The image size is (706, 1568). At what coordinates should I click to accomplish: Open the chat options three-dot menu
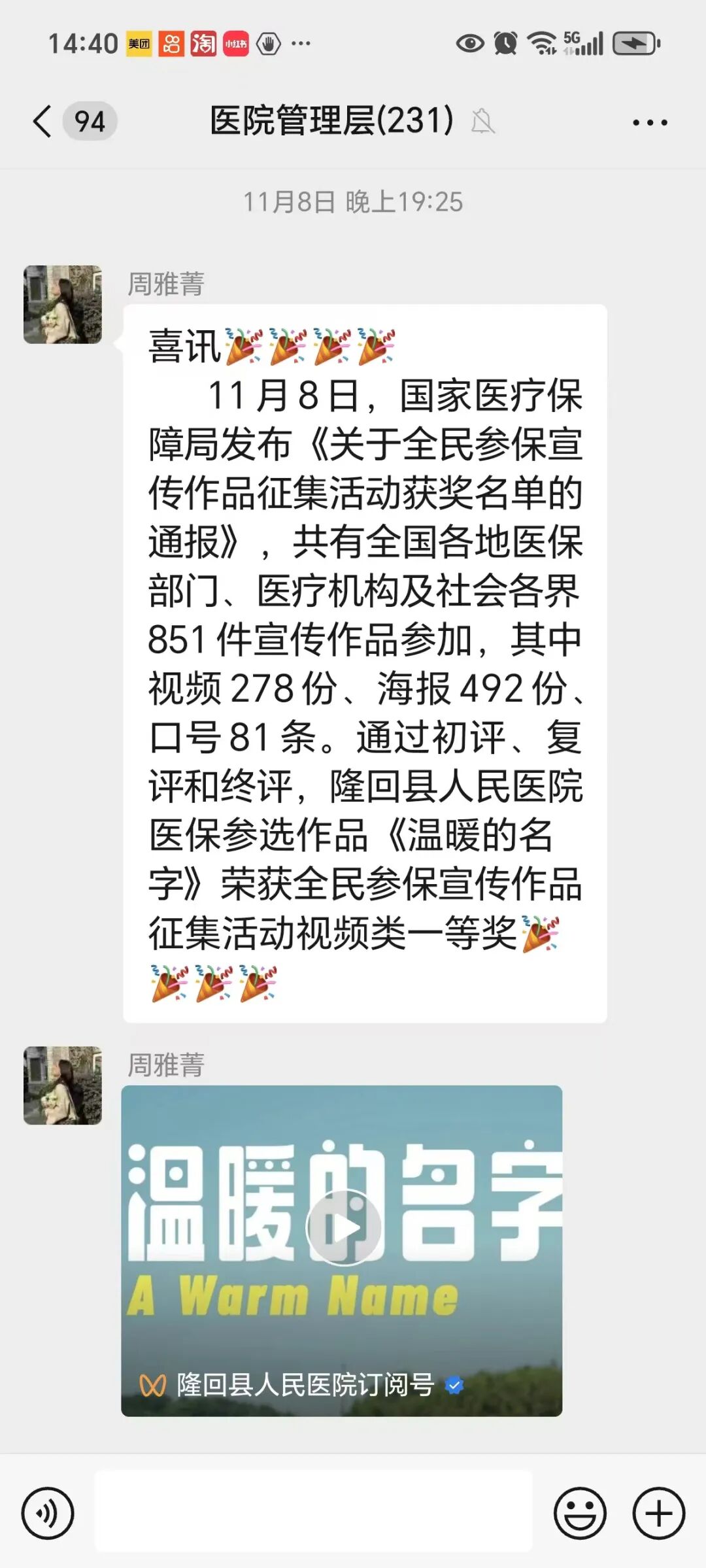pyautogui.click(x=649, y=121)
